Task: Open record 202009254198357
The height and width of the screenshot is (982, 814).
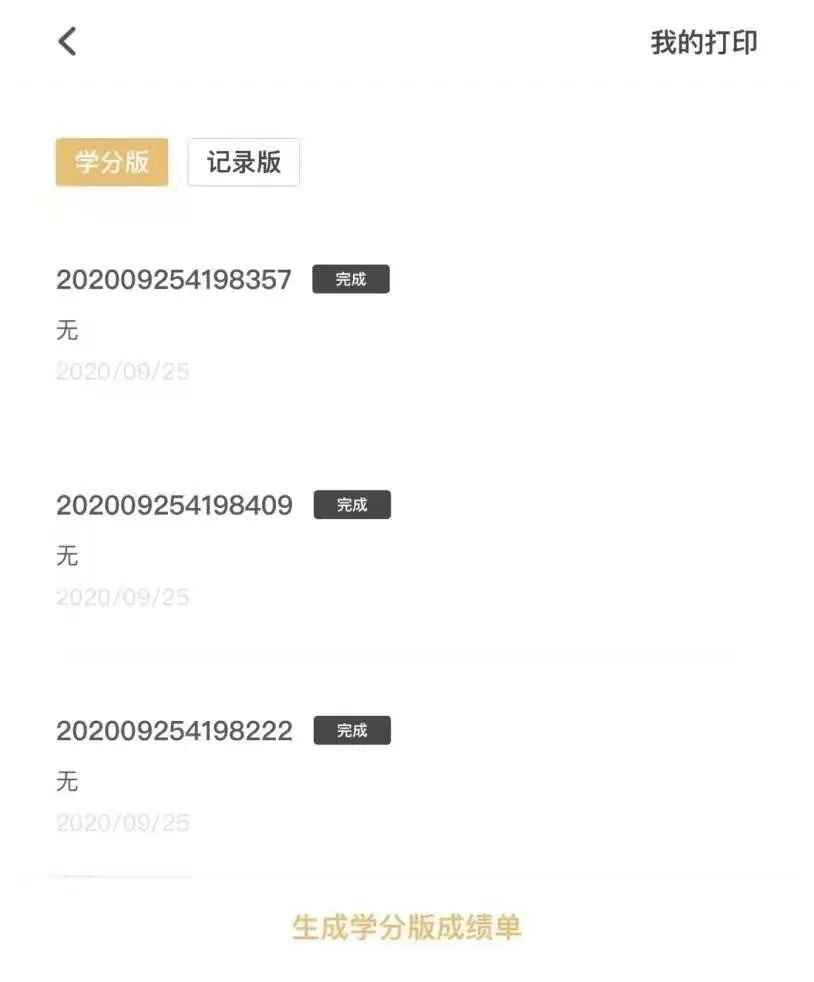Action: pos(173,280)
